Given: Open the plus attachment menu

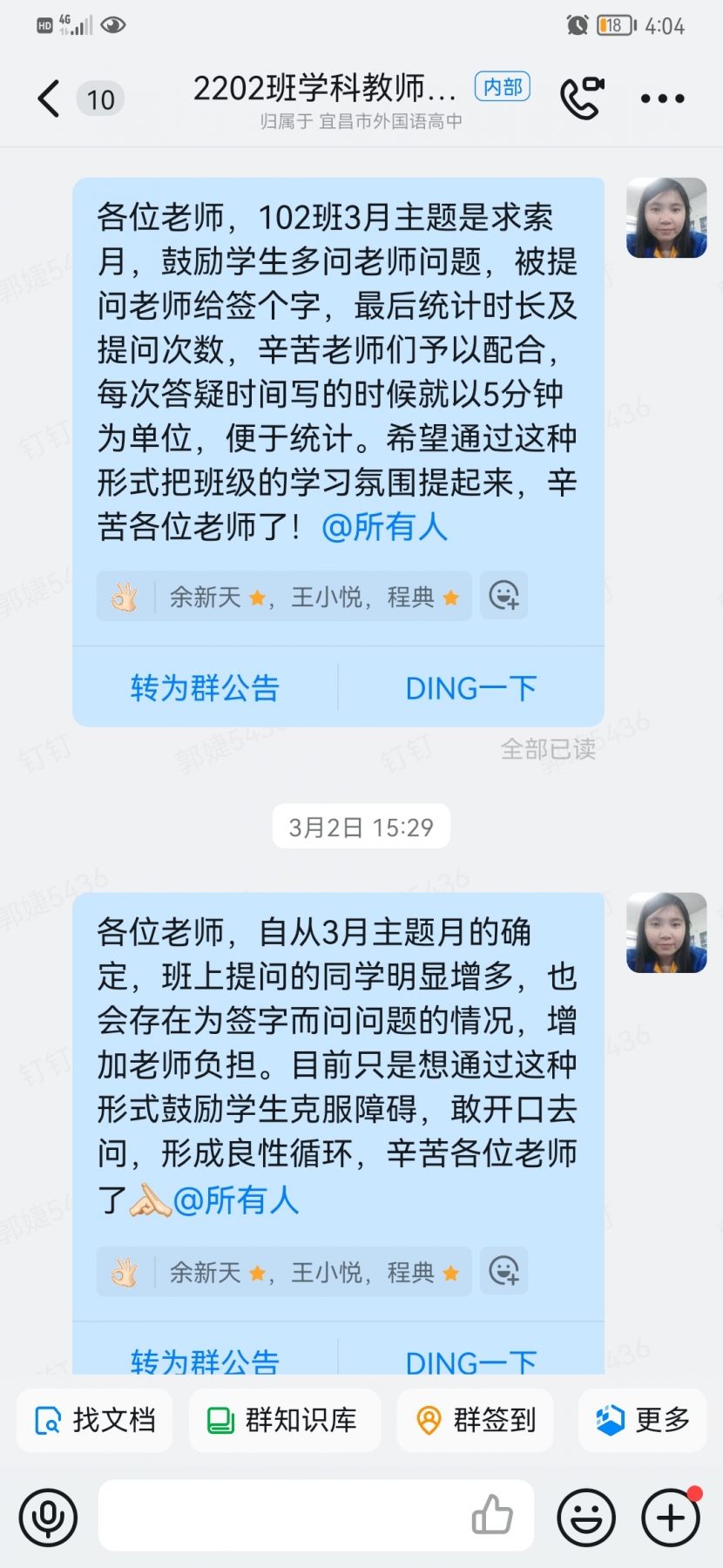Looking at the screenshot, I should 670,1517.
